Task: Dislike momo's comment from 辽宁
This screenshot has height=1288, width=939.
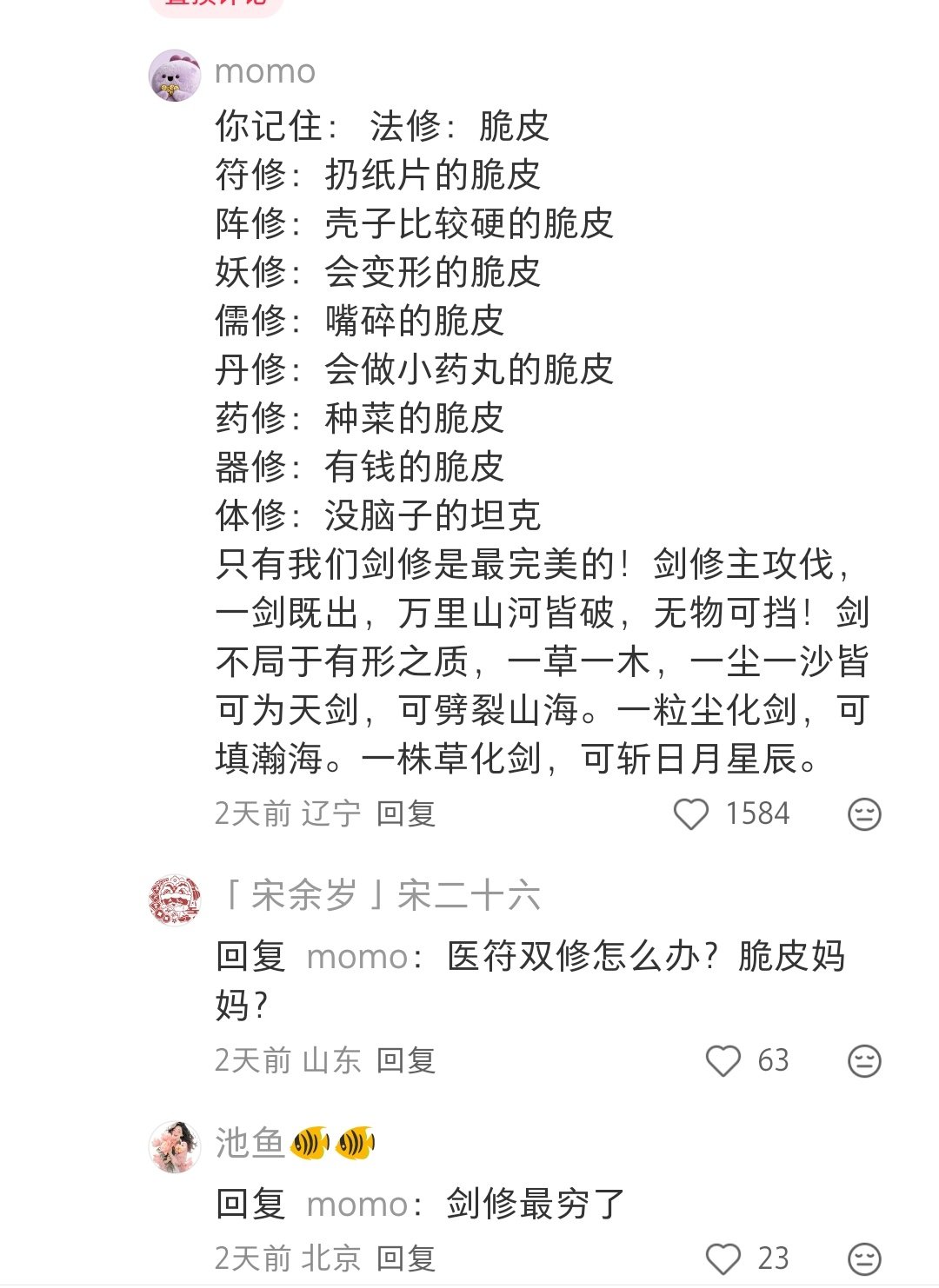Action: click(864, 814)
